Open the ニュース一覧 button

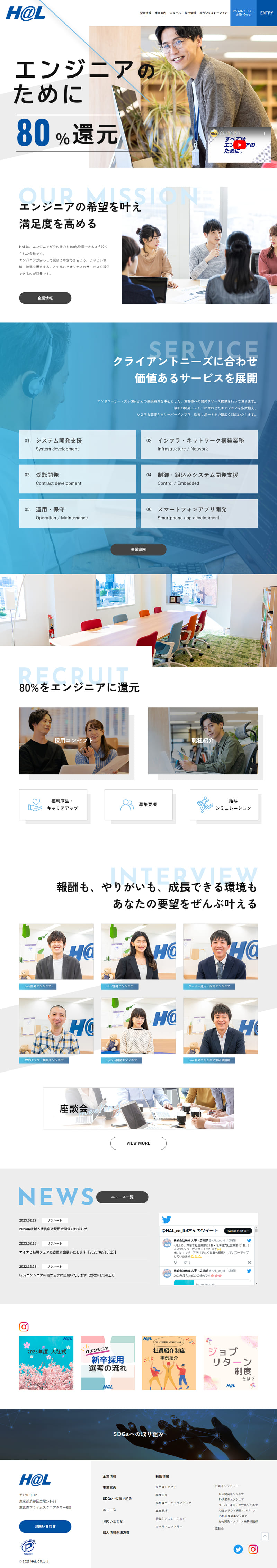122,1197
